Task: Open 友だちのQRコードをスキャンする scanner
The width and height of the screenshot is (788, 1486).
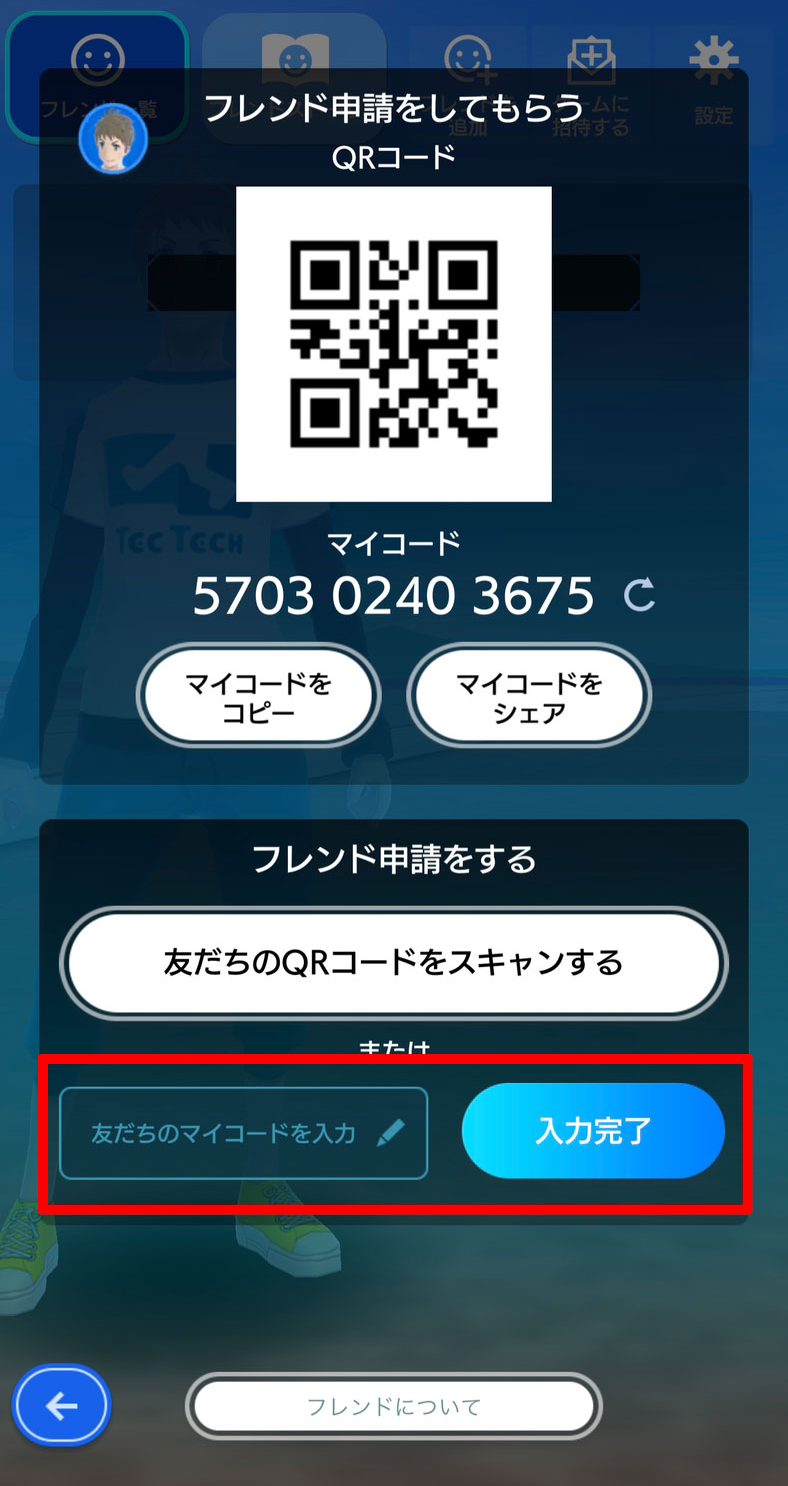Action: 393,963
